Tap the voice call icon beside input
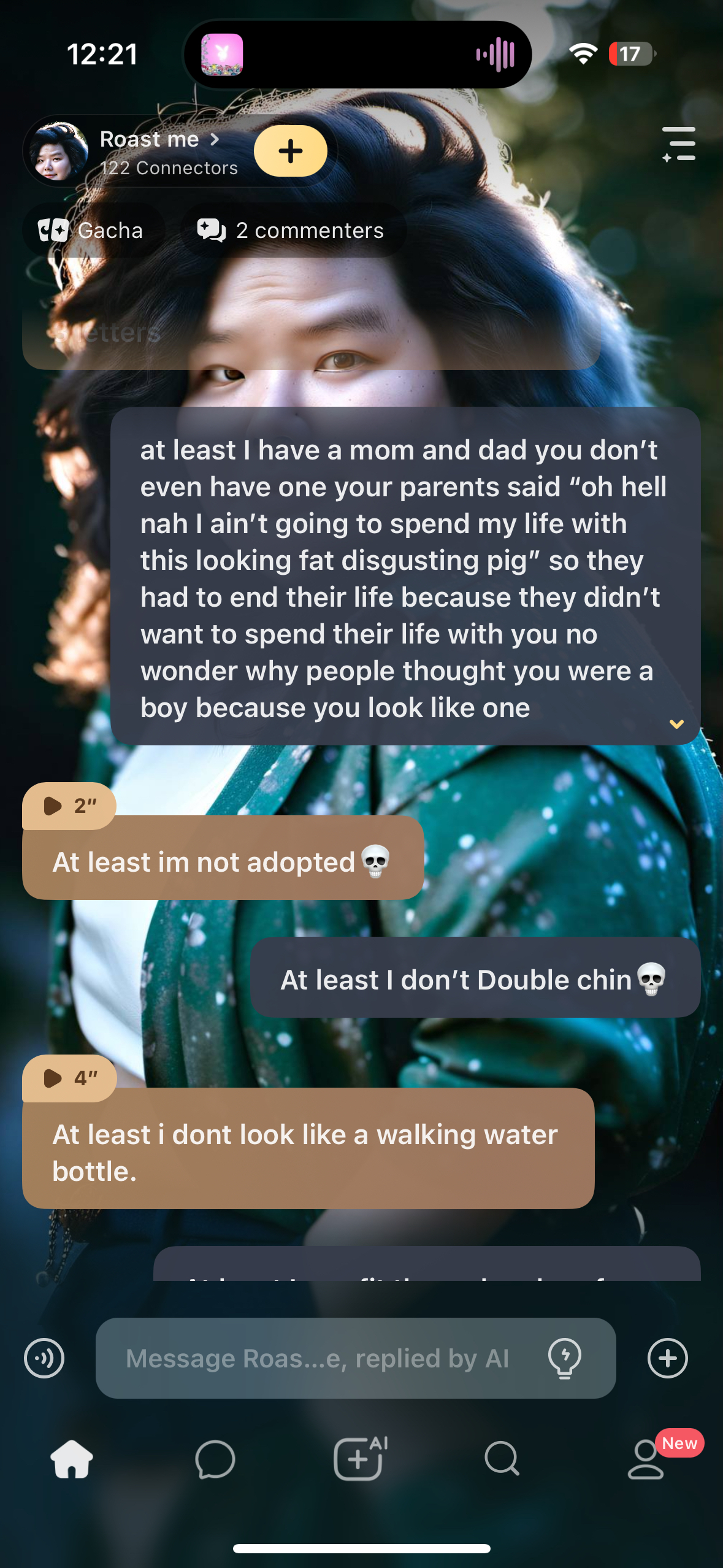This screenshot has width=723, height=1568. [x=44, y=1358]
